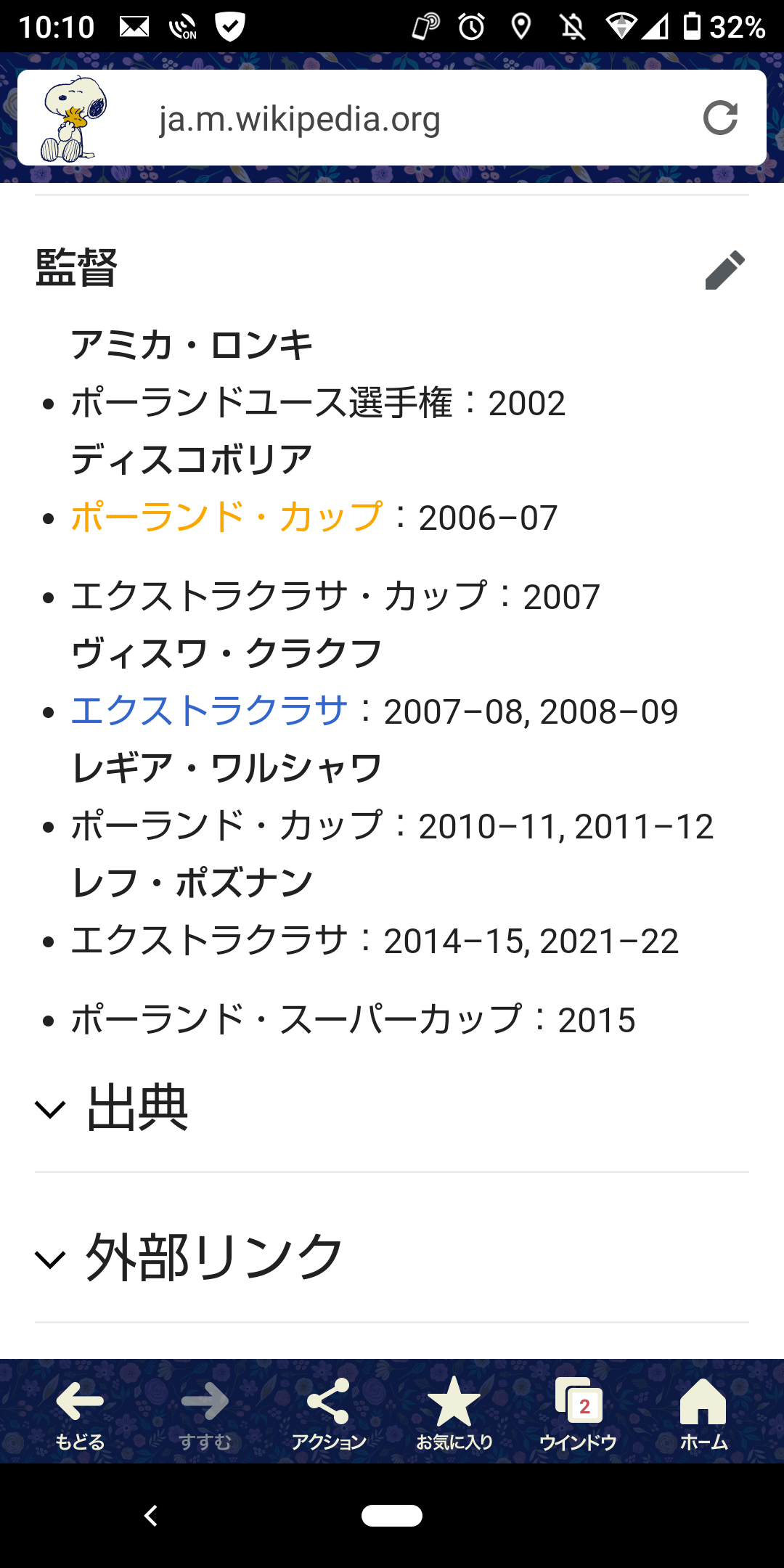The height and width of the screenshot is (1568, 784).
Task: Open お気に入り favorites
Action: click(454, 1413)
